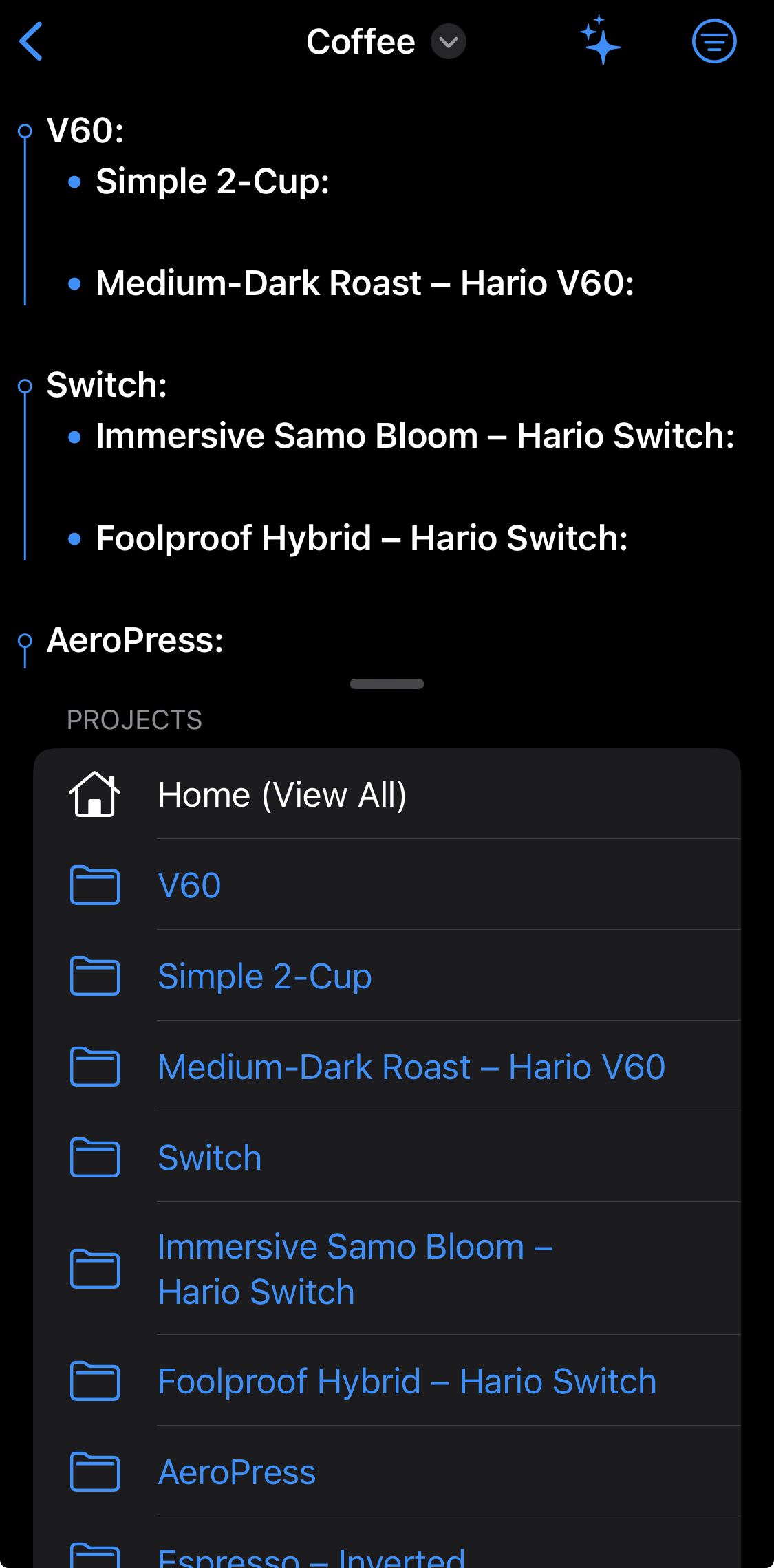Collapse the Switch outline section
Screen dimensions: 774x1568
tap(25, 386)
